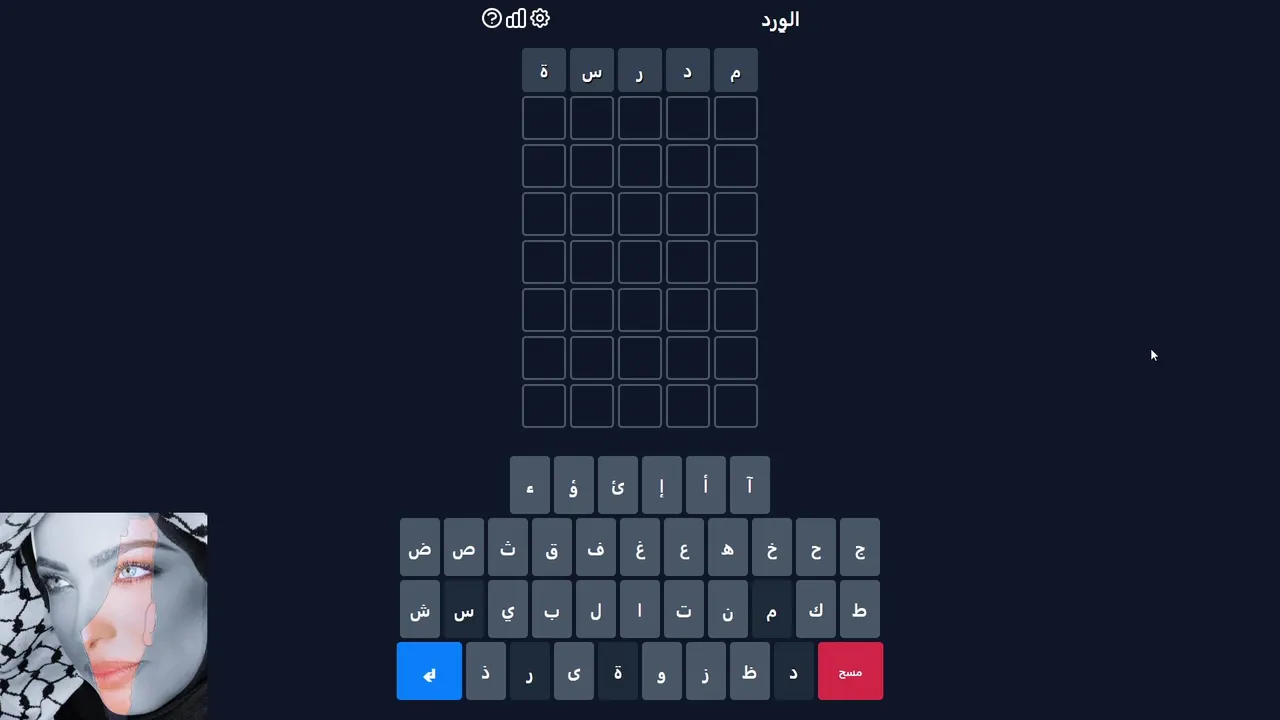Viewport: 1280px width, 720px height.
Task: Choose the hamza ء key
Action: pyautogui.click(x=530, y=486)
